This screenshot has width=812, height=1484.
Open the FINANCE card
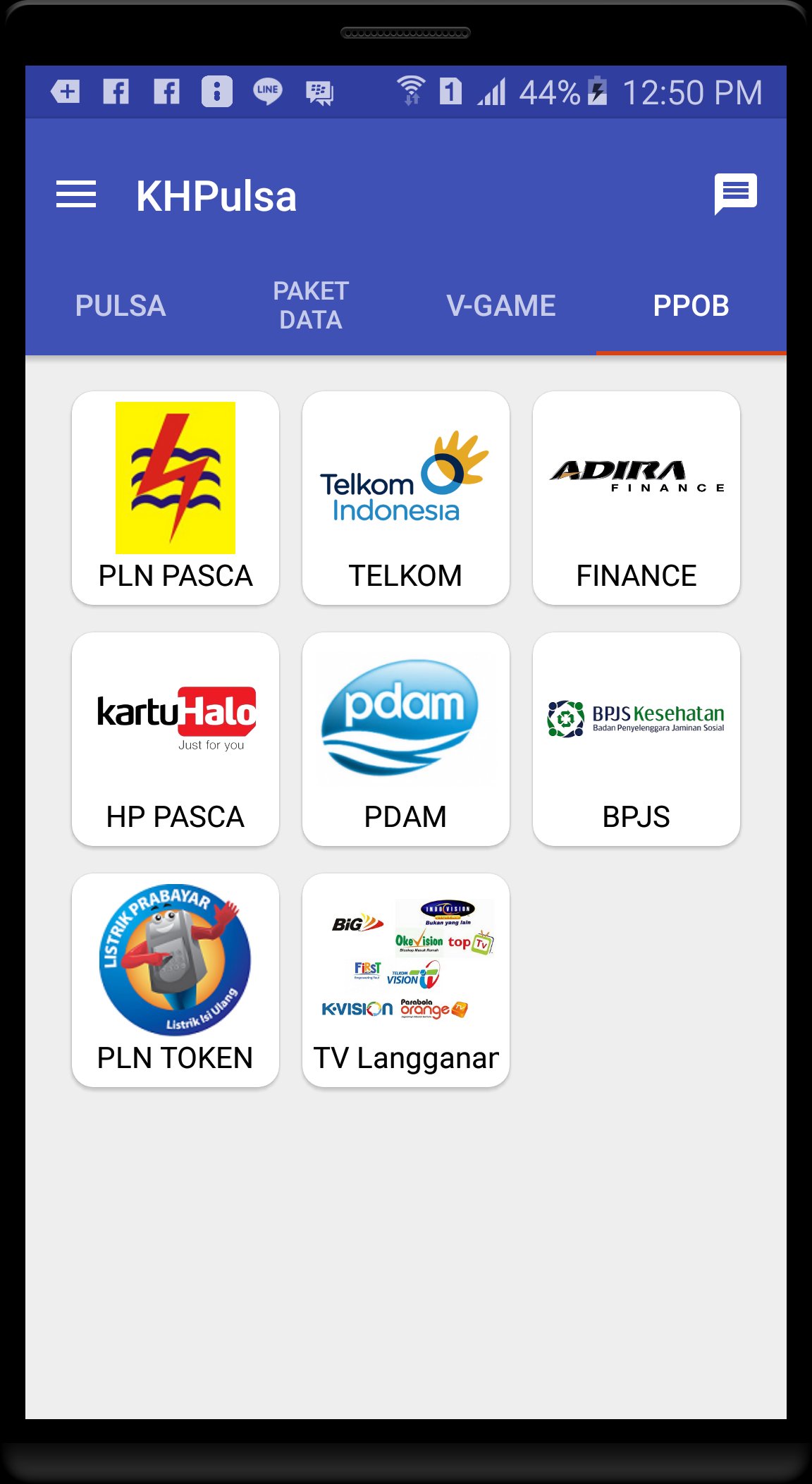[636, 498]
